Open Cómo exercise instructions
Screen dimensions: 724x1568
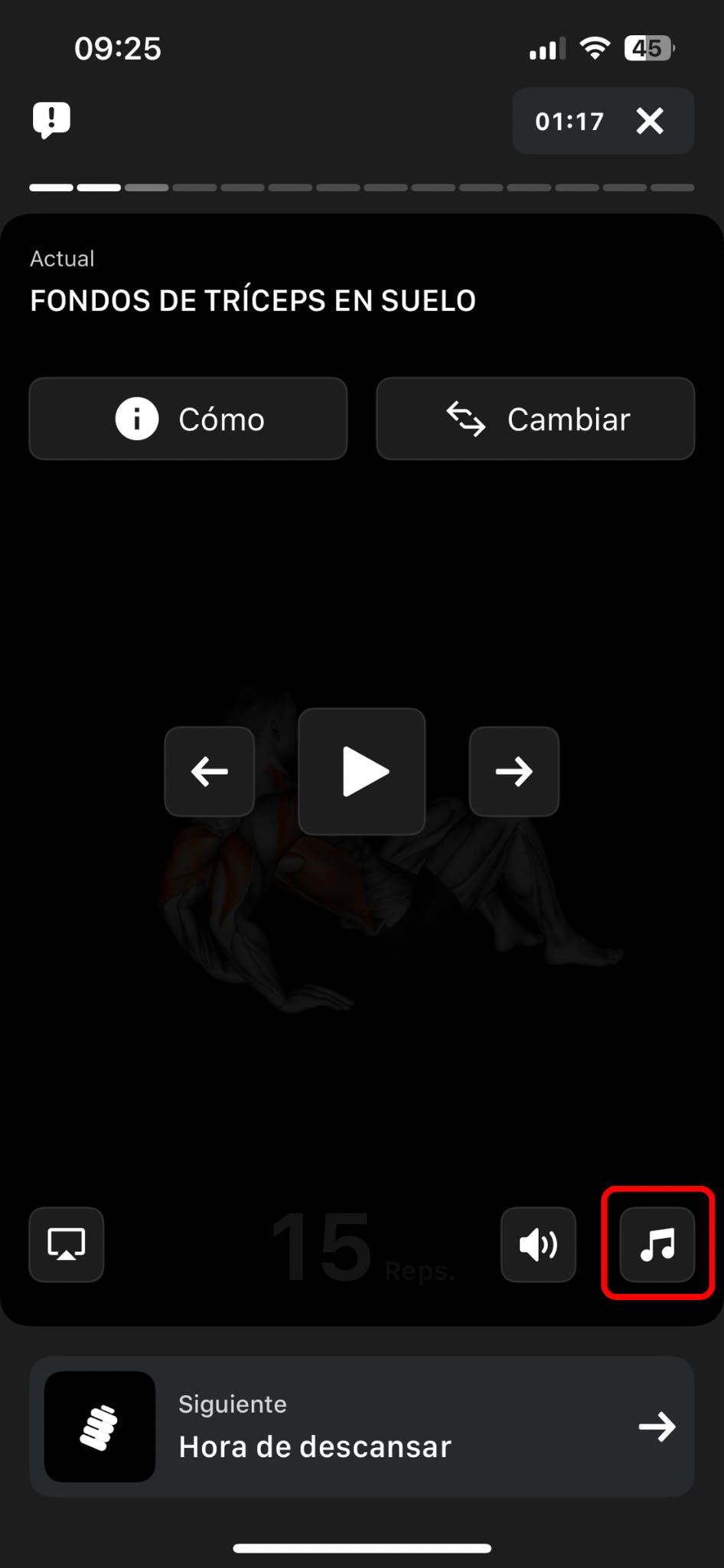[188, 419]
